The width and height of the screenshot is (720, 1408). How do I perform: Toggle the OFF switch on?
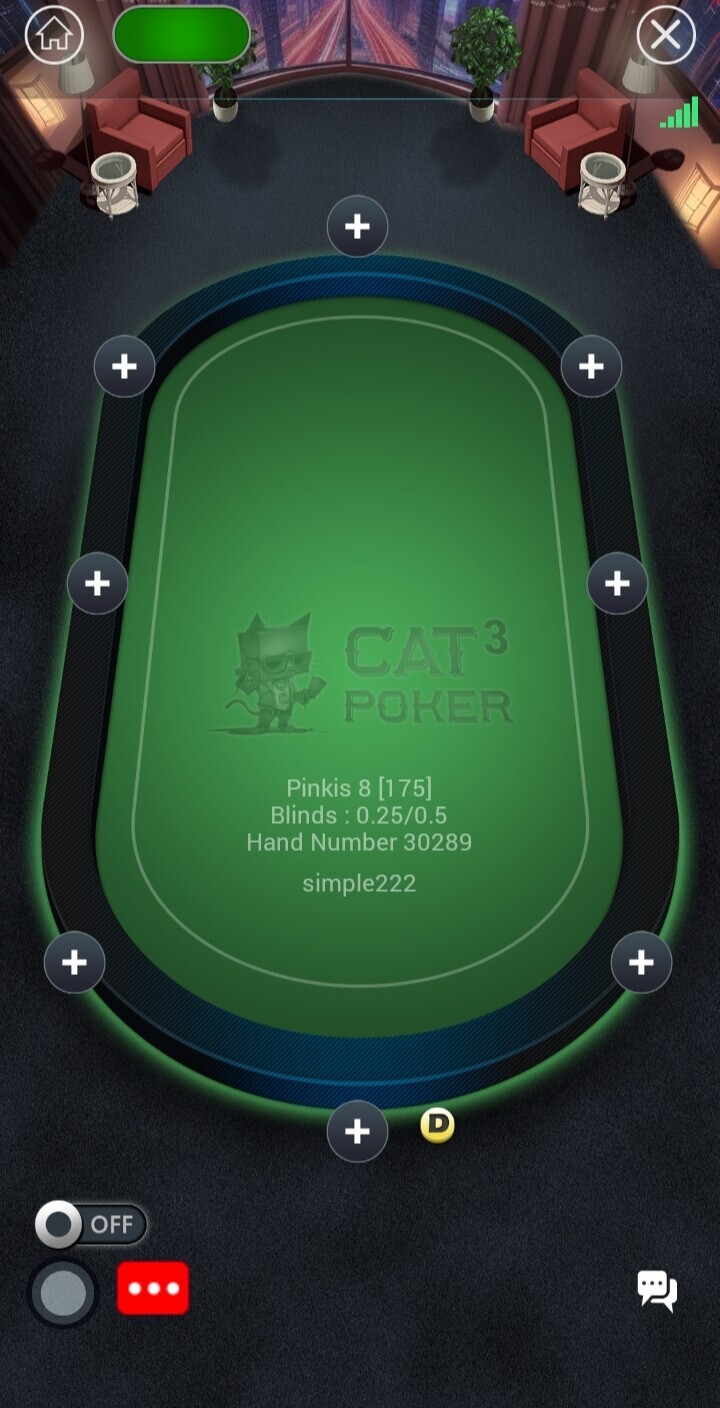[91, 1224]
